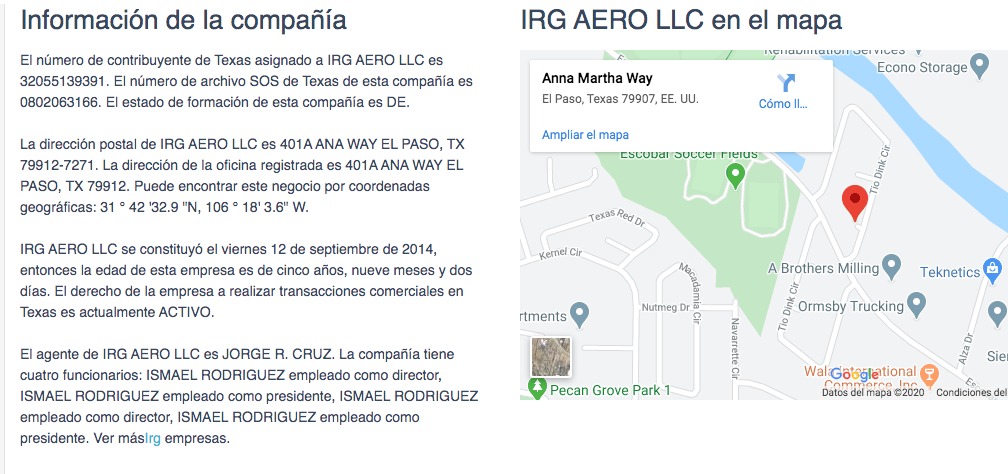Screen dimensions: 1008x474
Task: Select Ormsby Trucking marker on map
Action: point(916,304)
